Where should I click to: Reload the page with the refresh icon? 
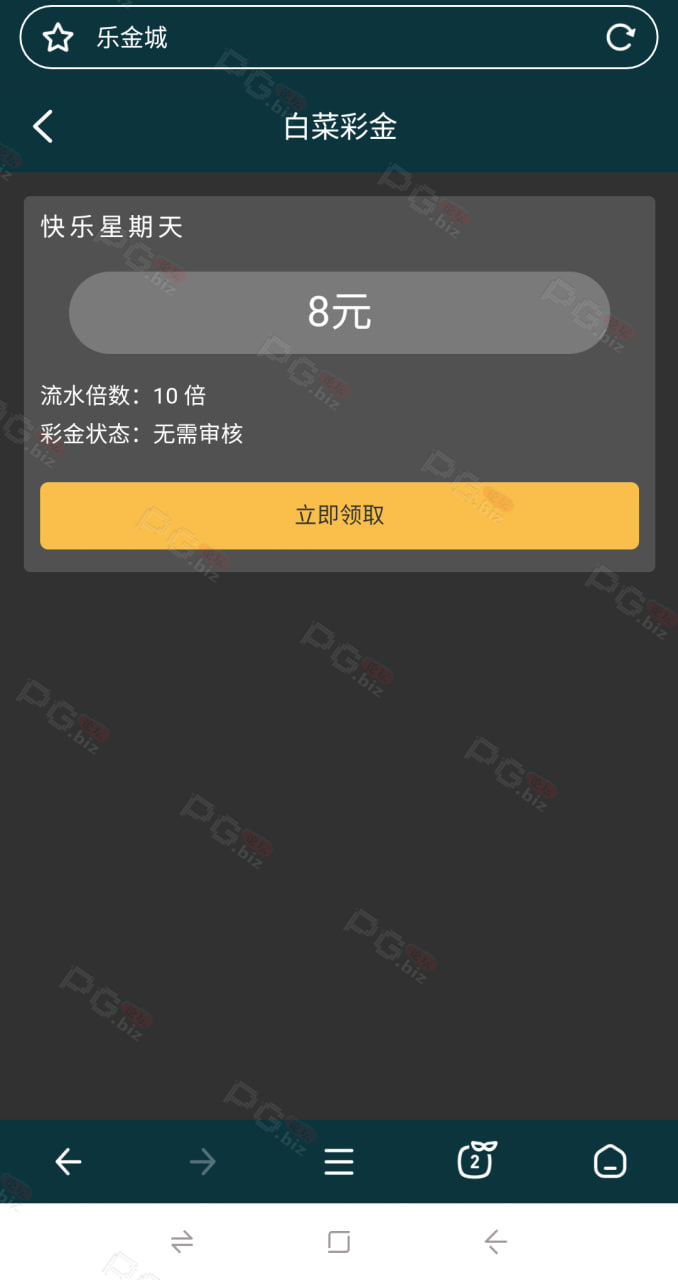(620, 38)
